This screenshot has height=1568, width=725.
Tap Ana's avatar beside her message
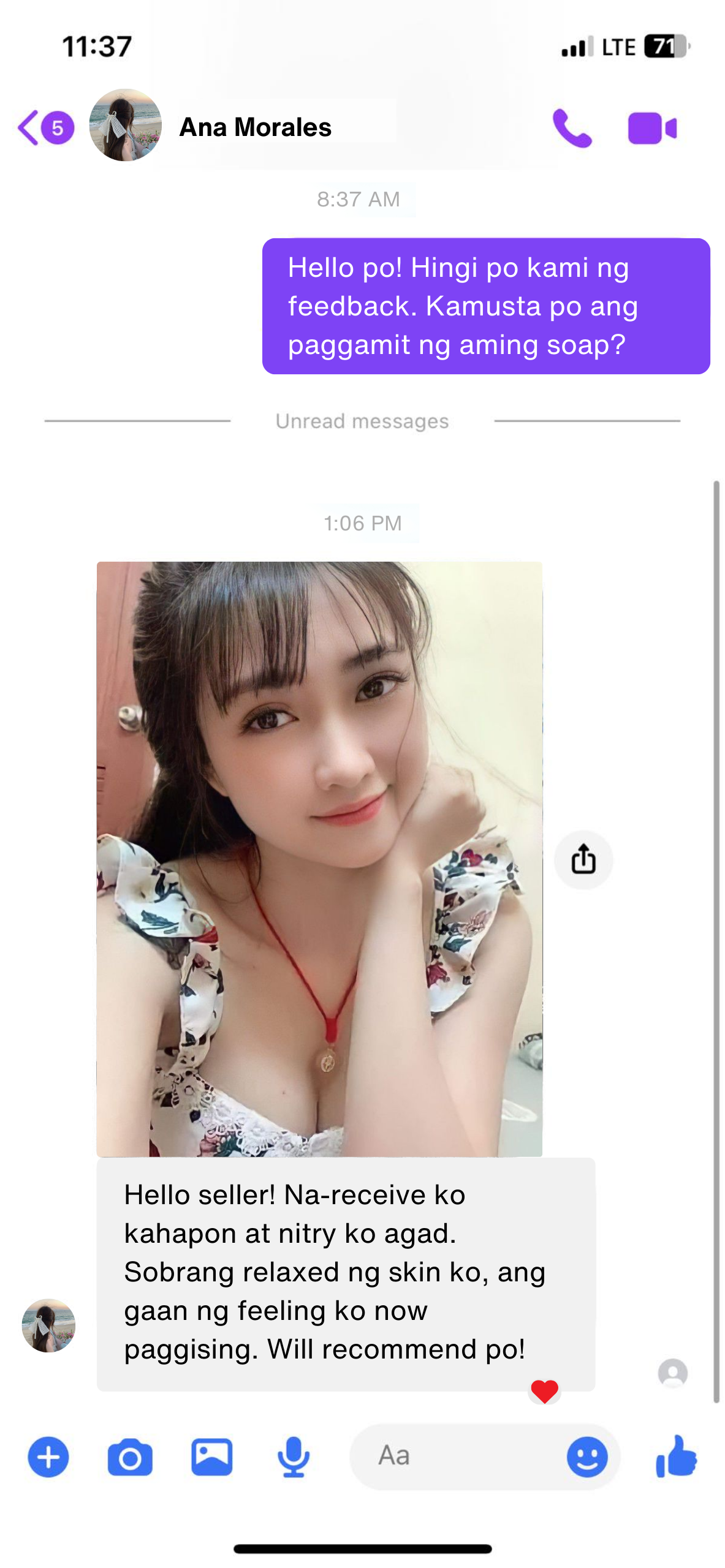48,1324
